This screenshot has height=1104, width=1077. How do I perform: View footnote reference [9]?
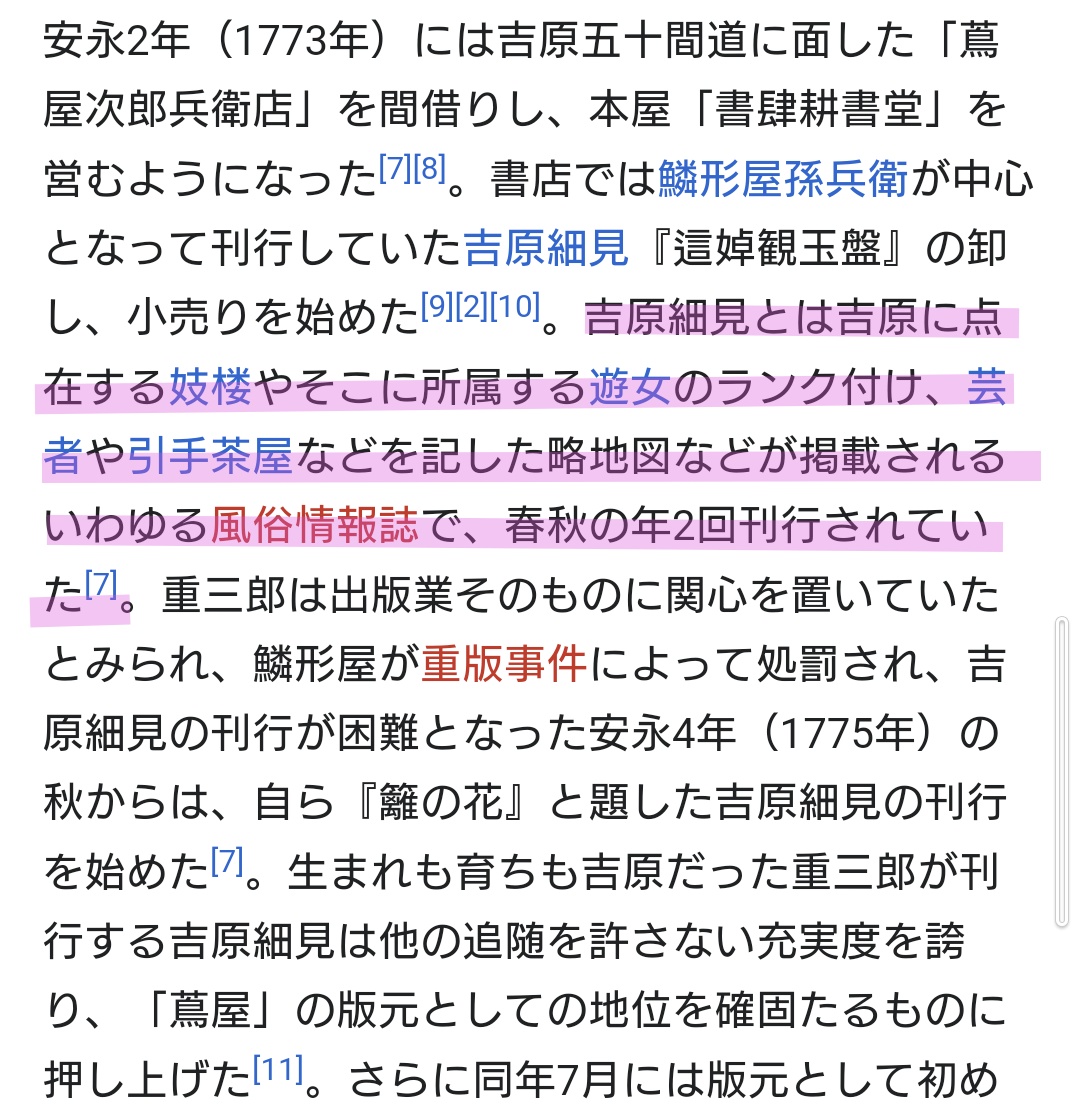pyautogui.click(x=437, y=306)
